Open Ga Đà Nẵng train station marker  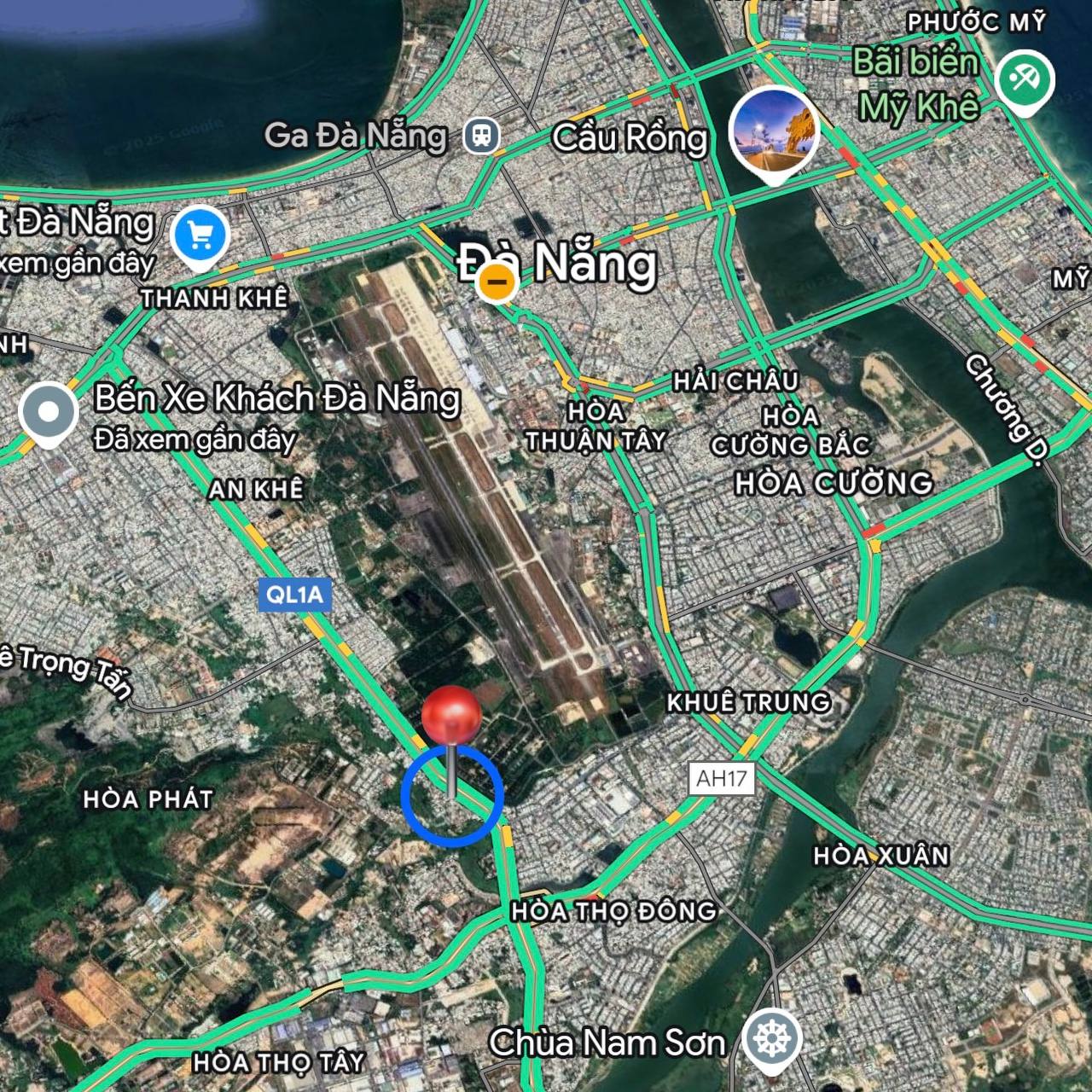[481, 136]
